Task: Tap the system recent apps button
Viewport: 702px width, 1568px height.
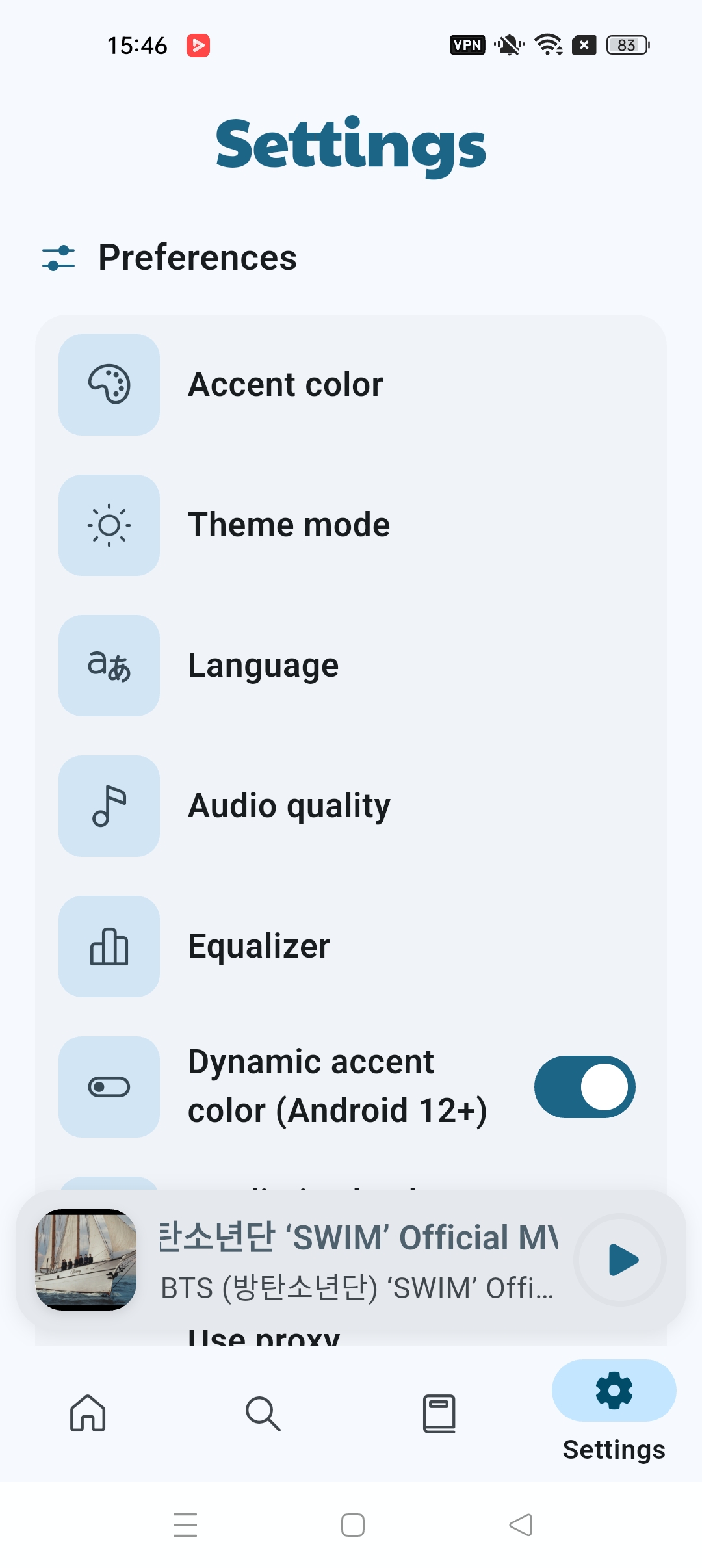Action: coord(185,1525)
